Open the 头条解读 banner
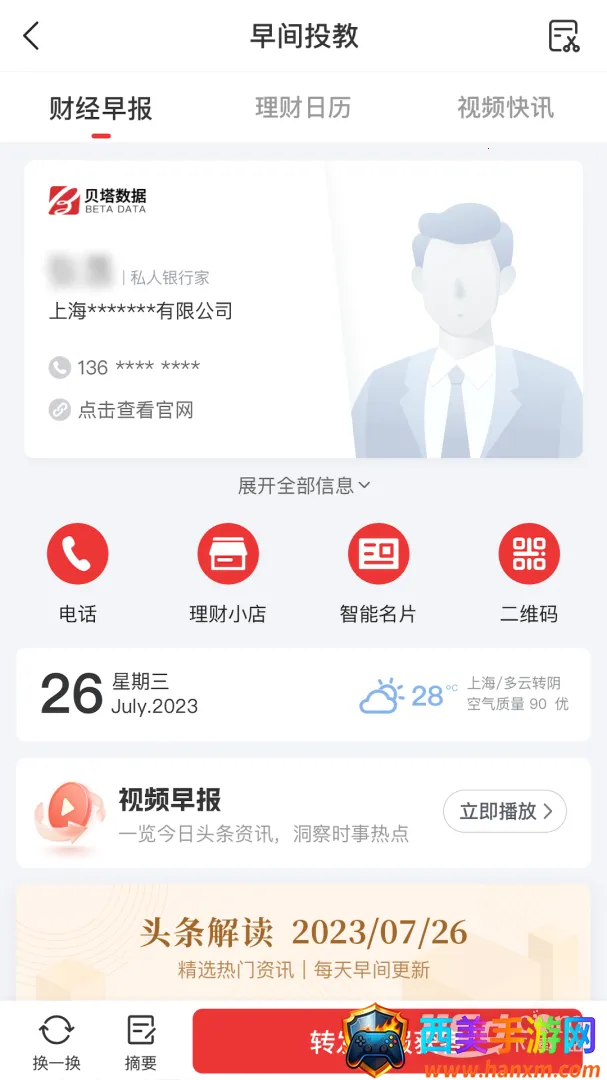607x1080 pixels. 303,945
